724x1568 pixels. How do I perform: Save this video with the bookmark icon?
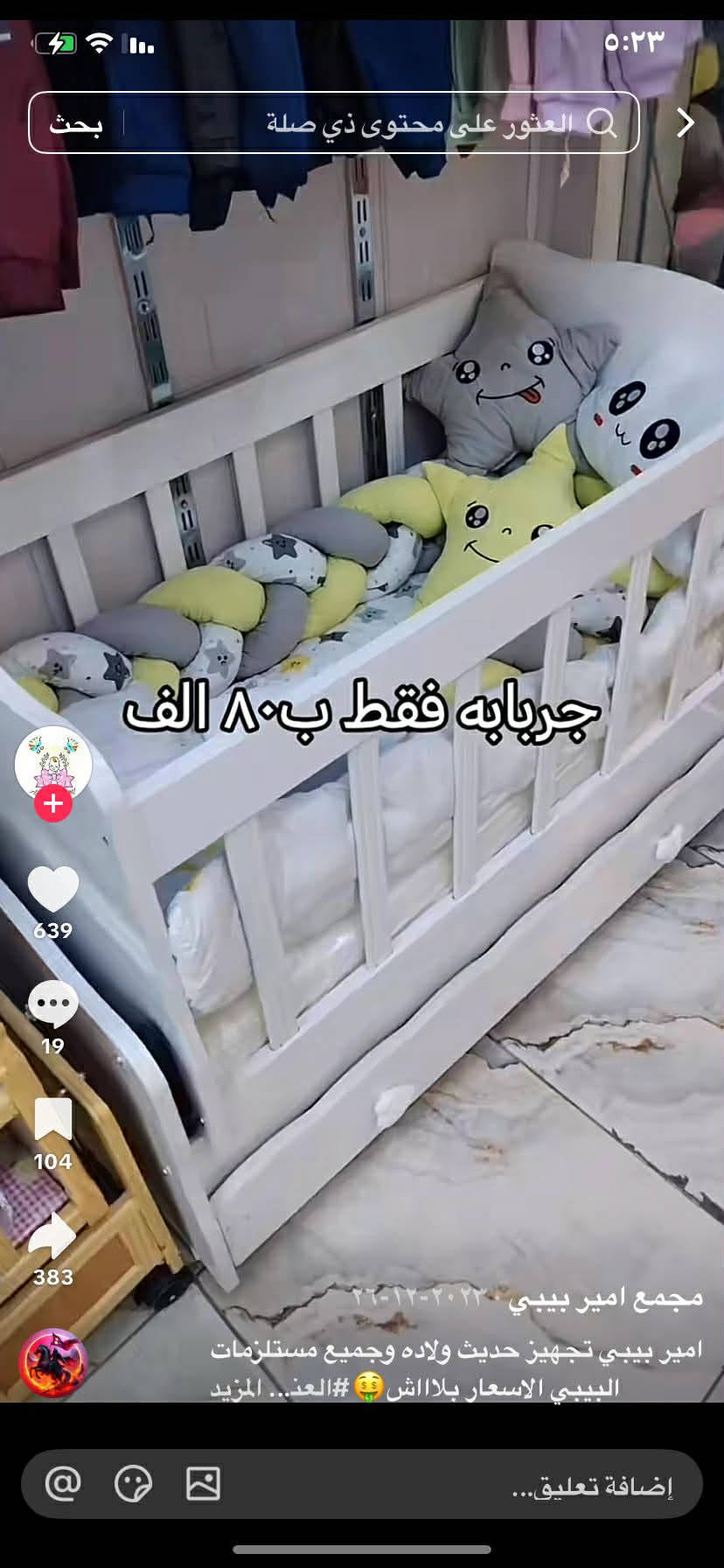tap(53, 1119)
